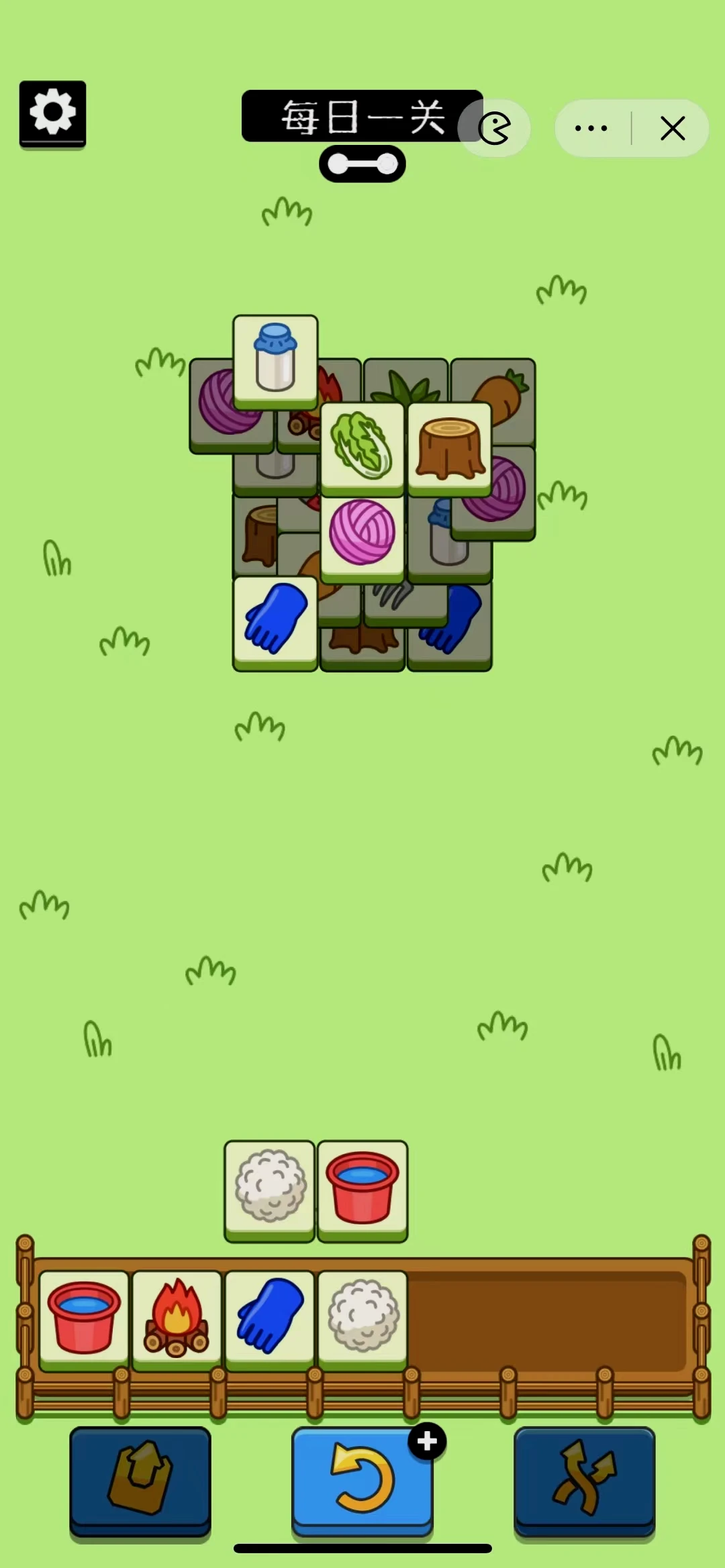
Task: Open the settings gear
Action: click(52, 113)
